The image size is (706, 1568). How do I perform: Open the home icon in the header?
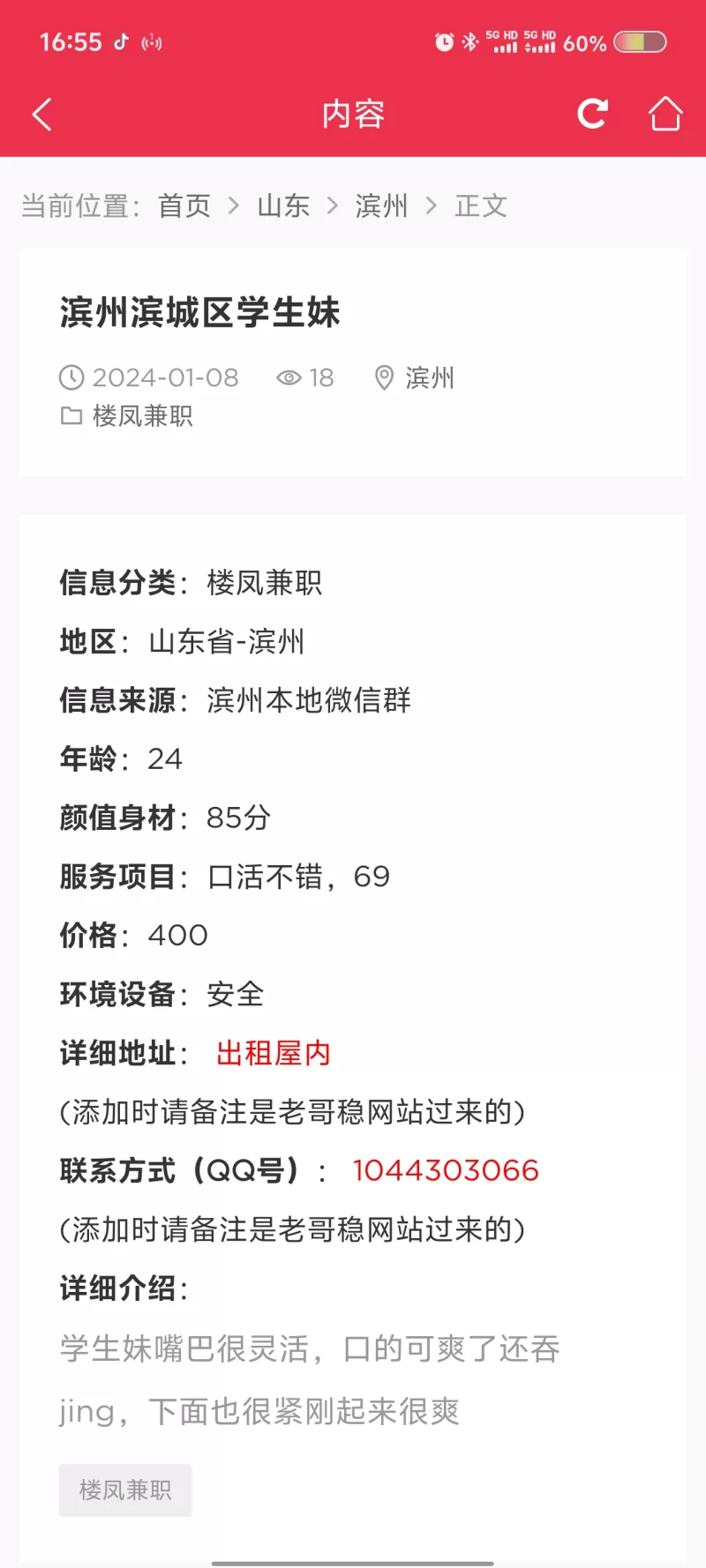click(665, 114)
